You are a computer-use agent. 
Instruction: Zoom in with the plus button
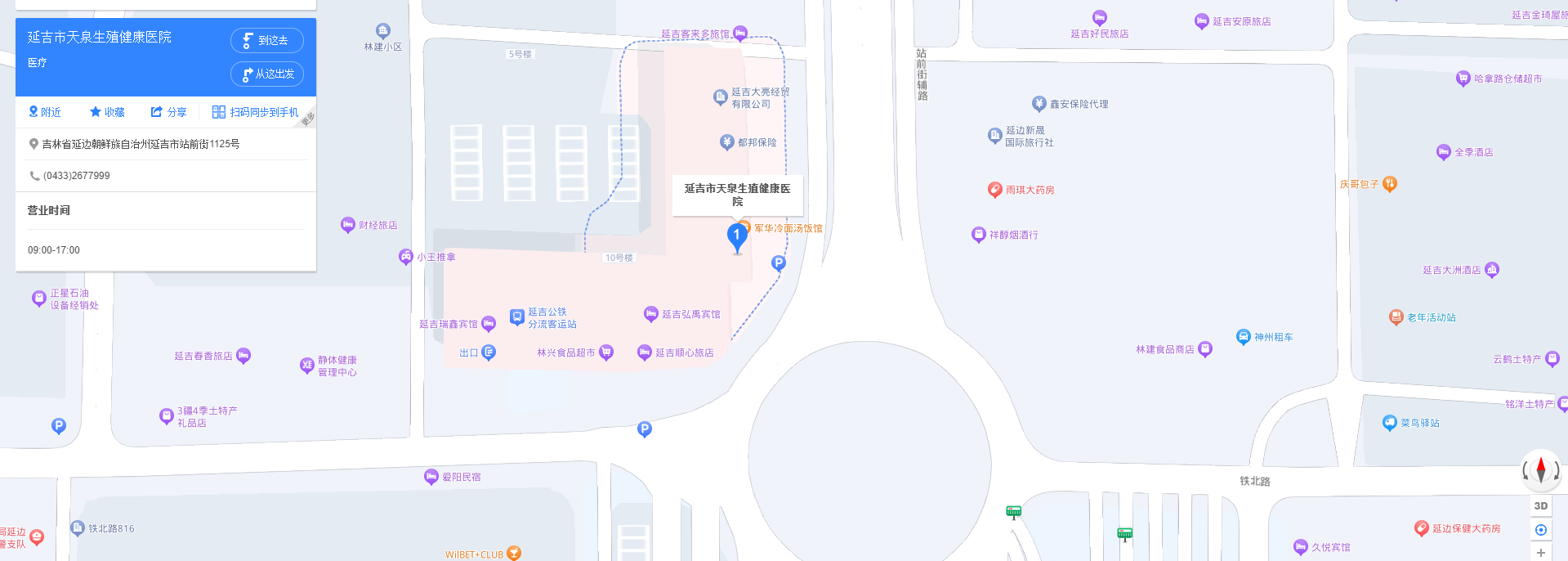pos(1540,553)
